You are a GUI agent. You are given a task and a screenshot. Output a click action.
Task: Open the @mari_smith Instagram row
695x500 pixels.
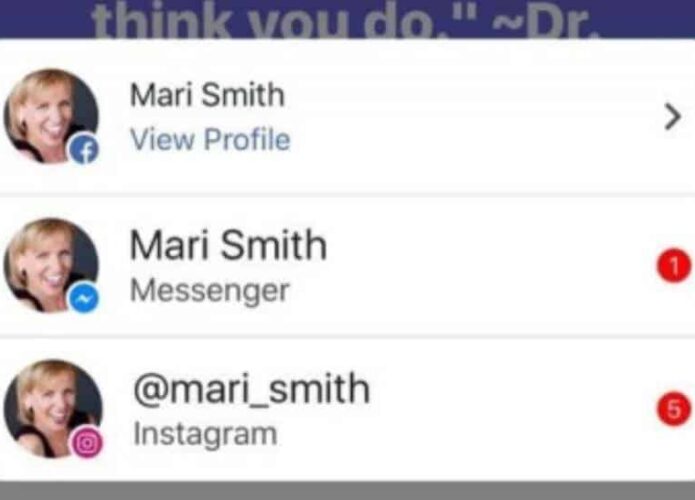250,409
